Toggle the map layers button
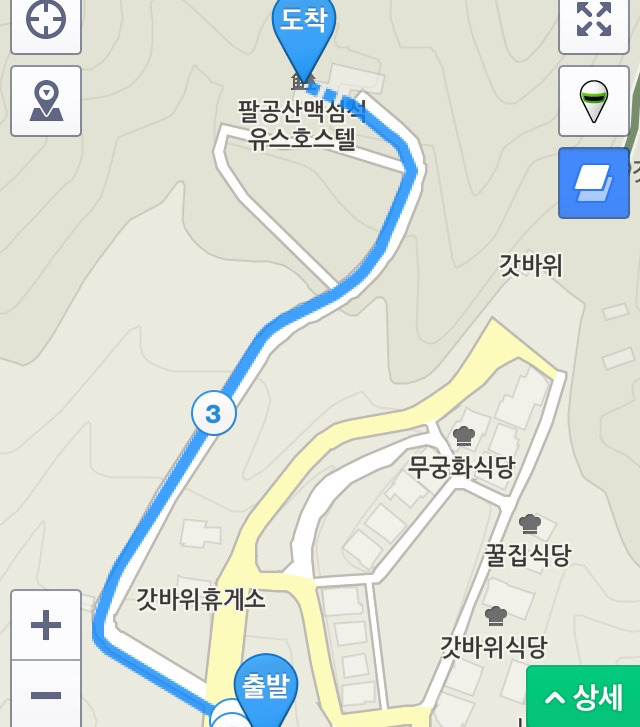 click(x=593, y=182)
